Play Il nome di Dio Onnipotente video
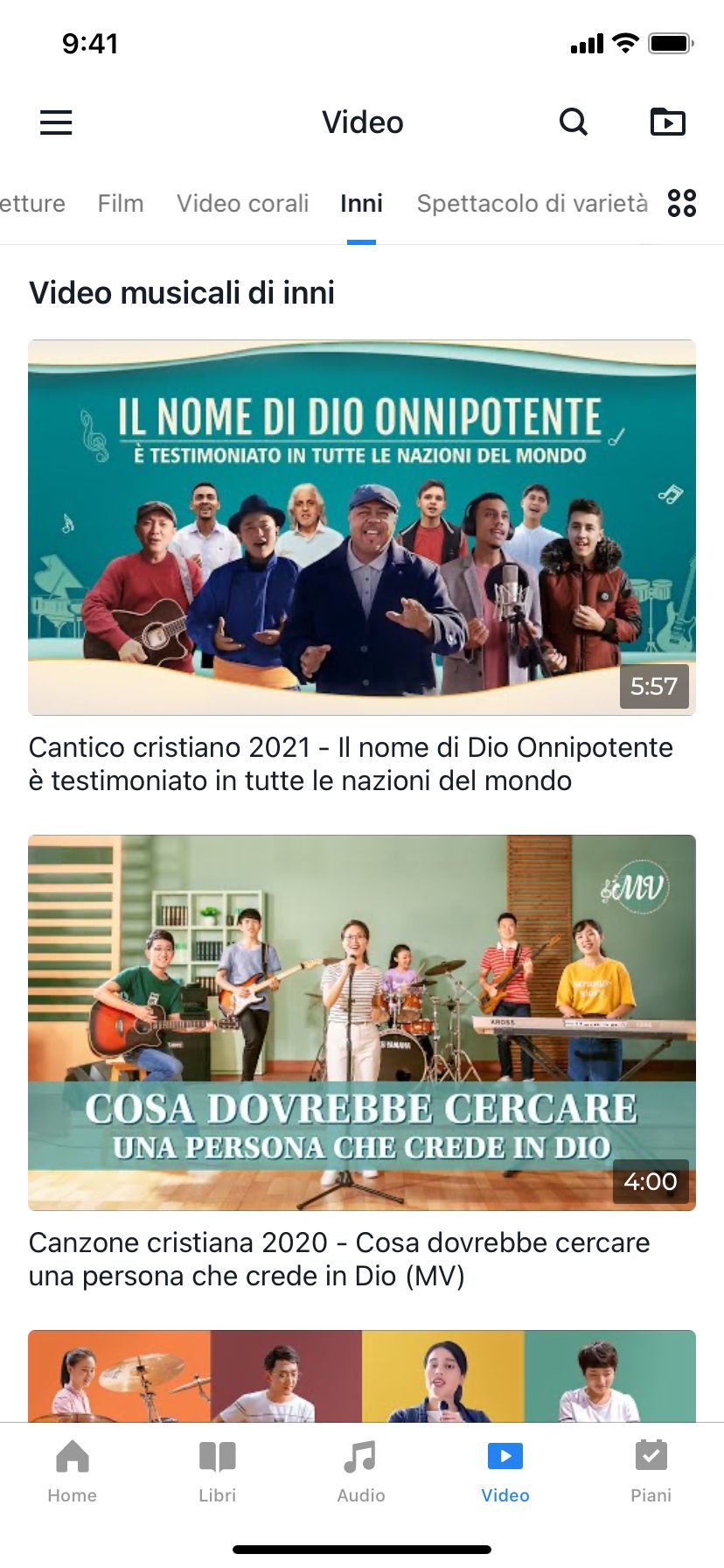This screenshot has height=1568, width=724. 362,527
